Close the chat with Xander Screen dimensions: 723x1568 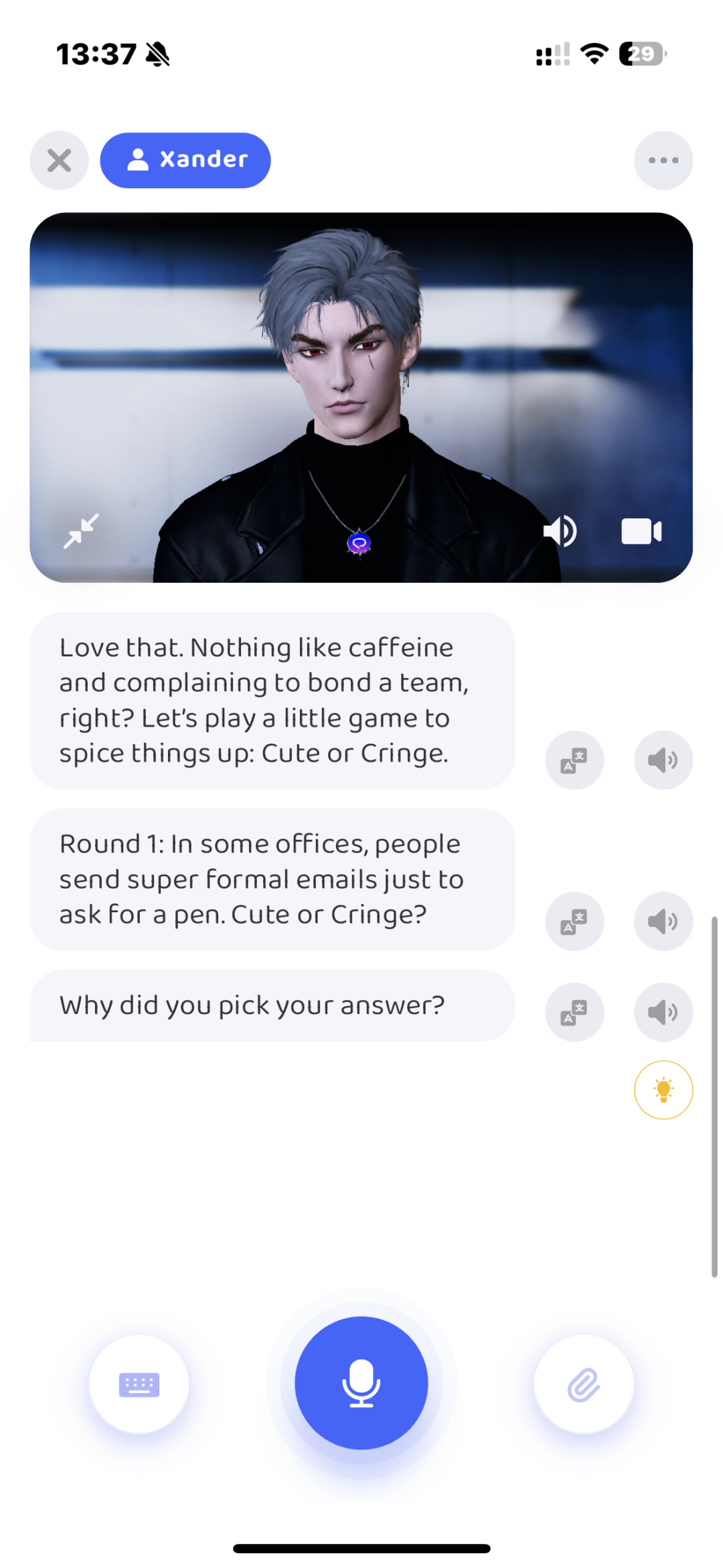tap(59, 160)
